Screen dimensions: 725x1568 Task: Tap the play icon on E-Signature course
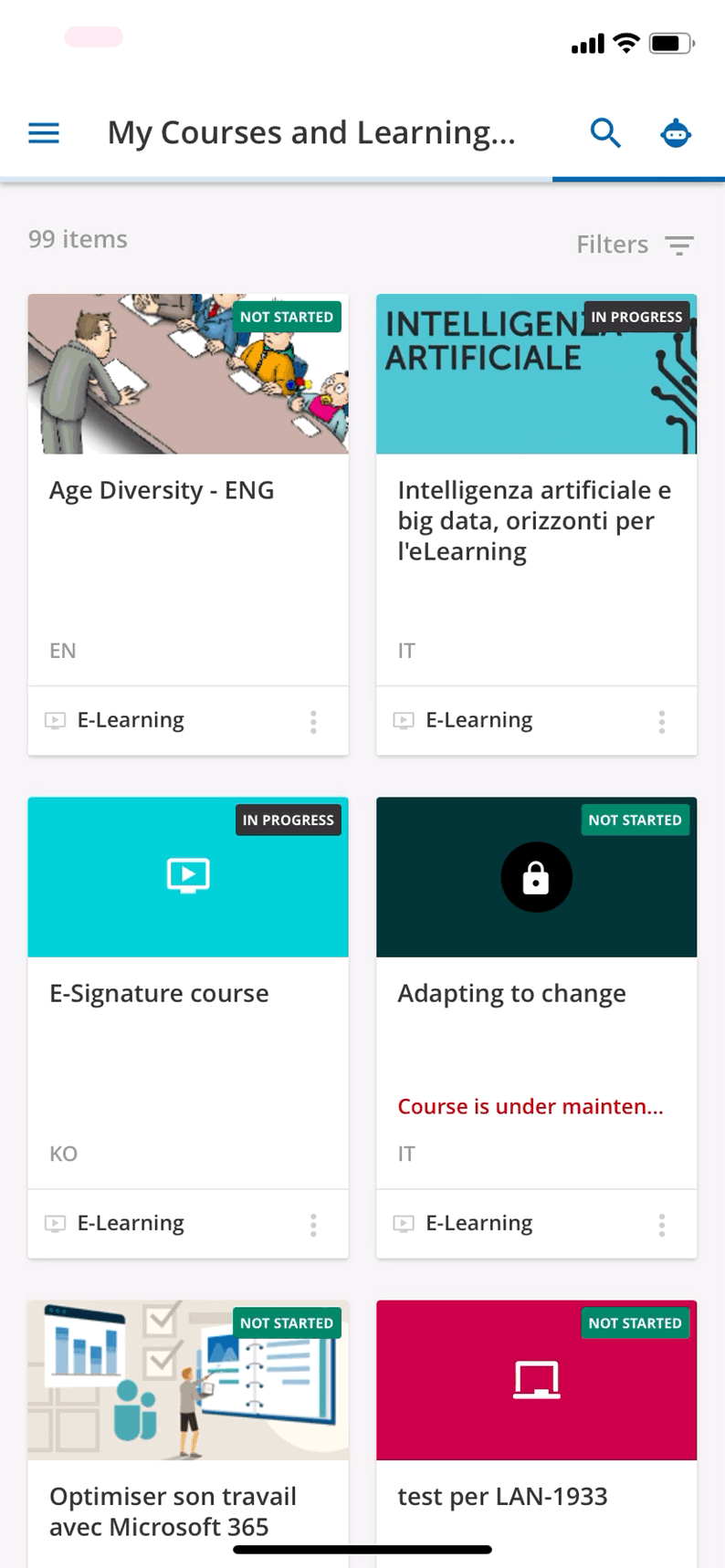click(x=188, y=876)
